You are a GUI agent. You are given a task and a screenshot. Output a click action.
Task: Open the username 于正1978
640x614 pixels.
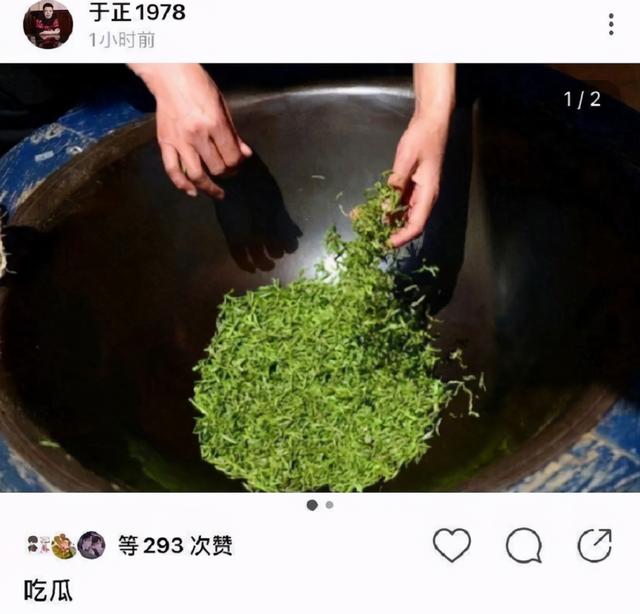click(x=137, y=14)
